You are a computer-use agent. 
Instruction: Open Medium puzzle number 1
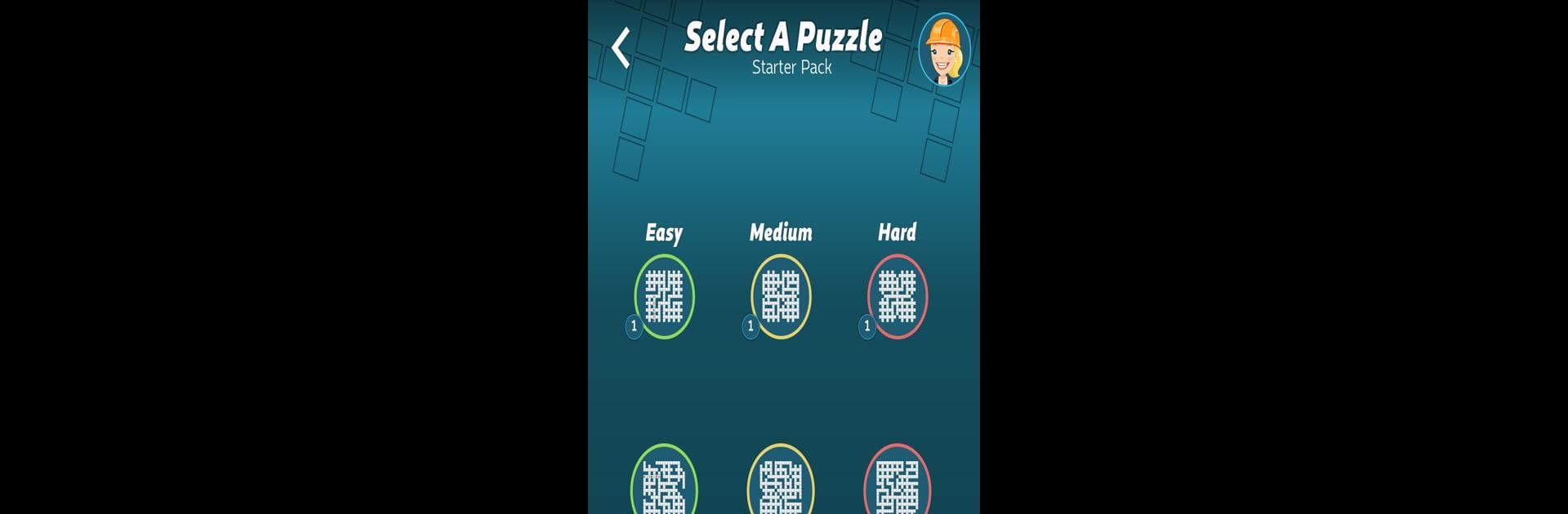pyautogui.click(x=781, y=297)
